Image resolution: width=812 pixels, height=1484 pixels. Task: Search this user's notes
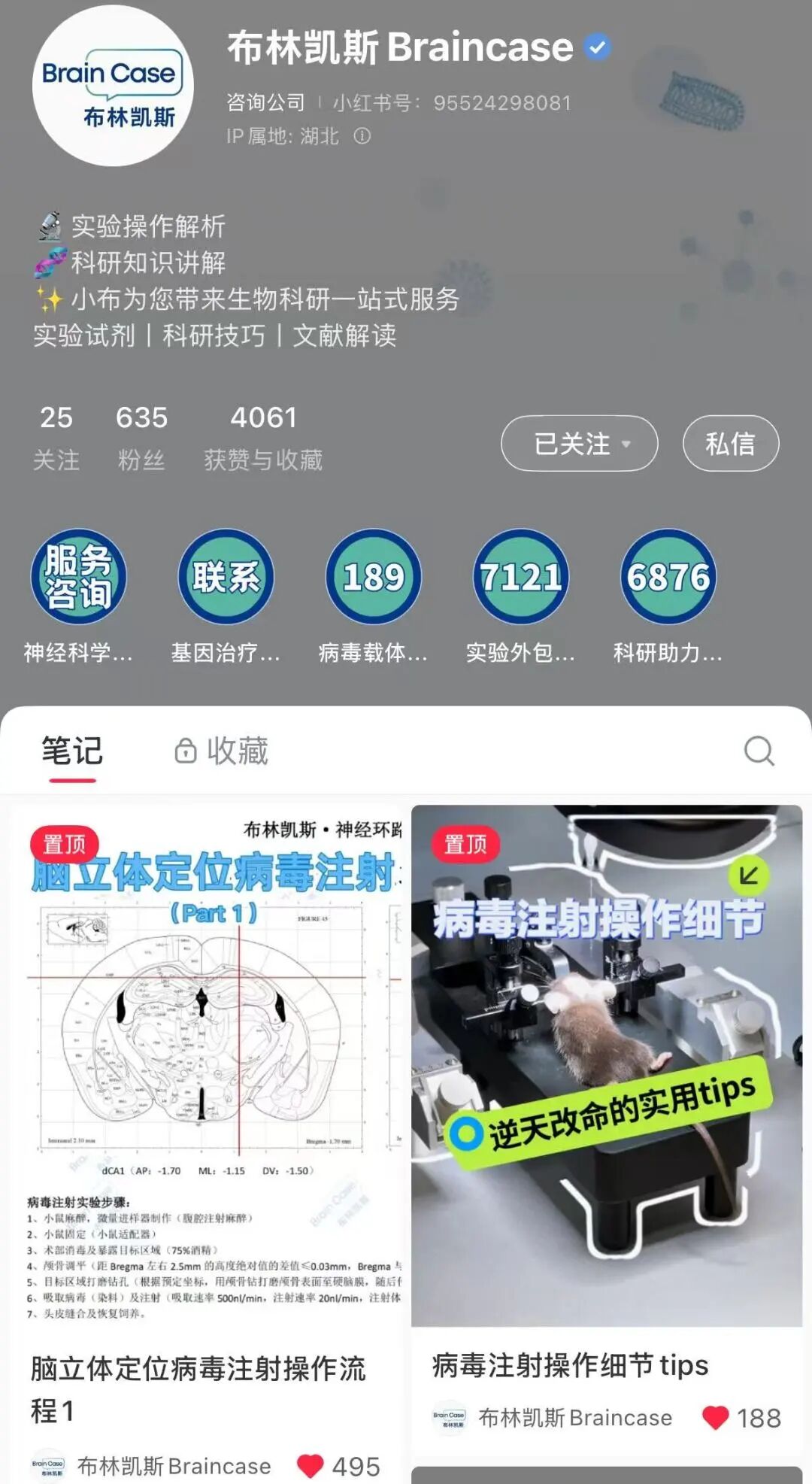point(759,751)
